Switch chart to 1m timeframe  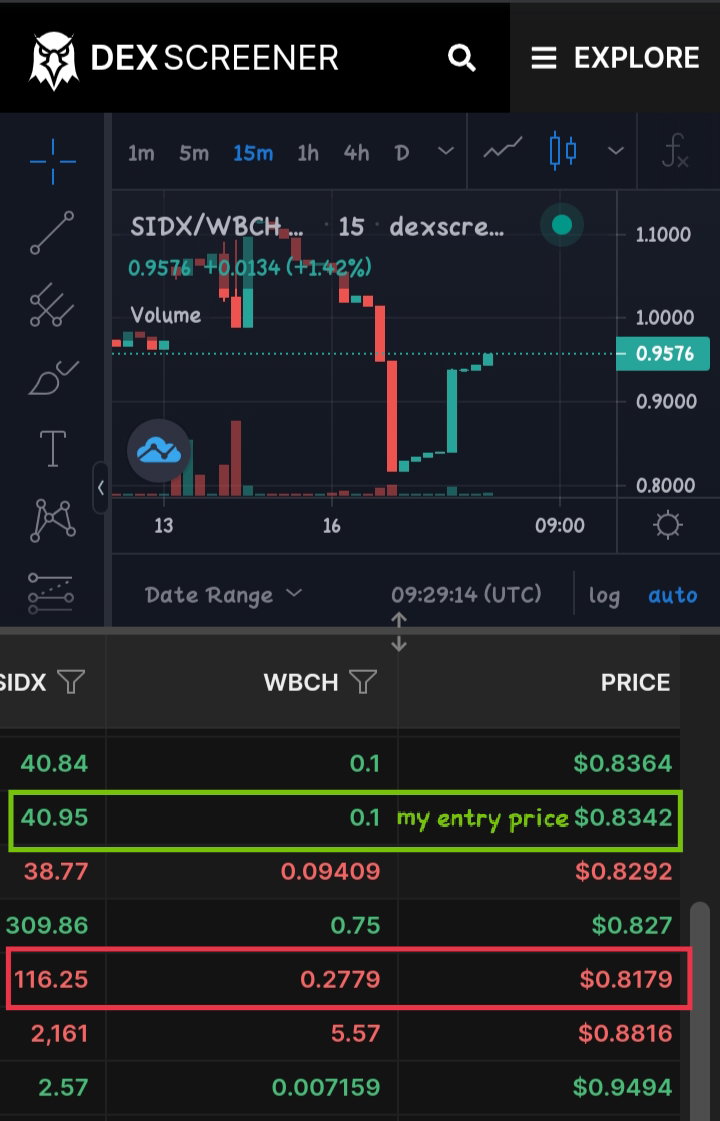(x=141, y=153)
